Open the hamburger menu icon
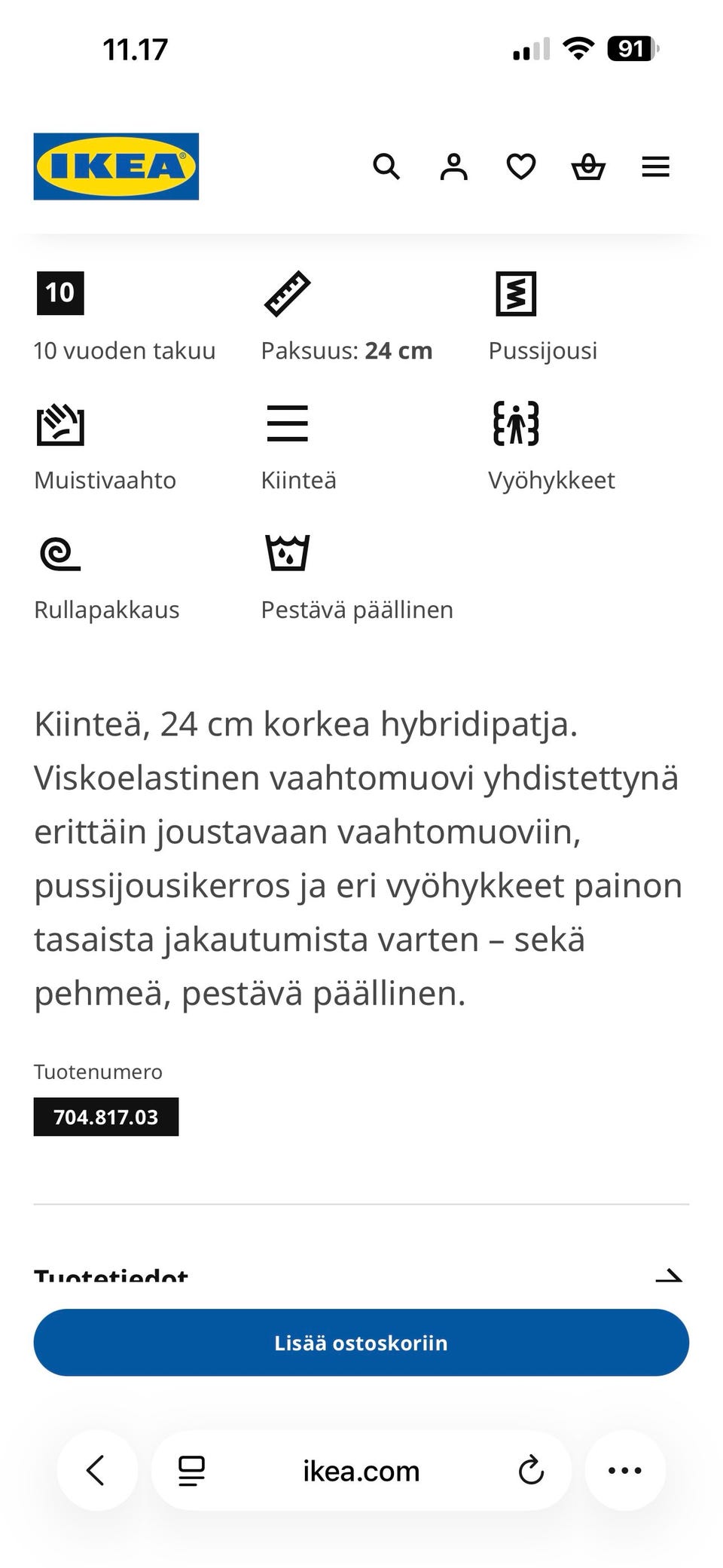 [655, 167]
